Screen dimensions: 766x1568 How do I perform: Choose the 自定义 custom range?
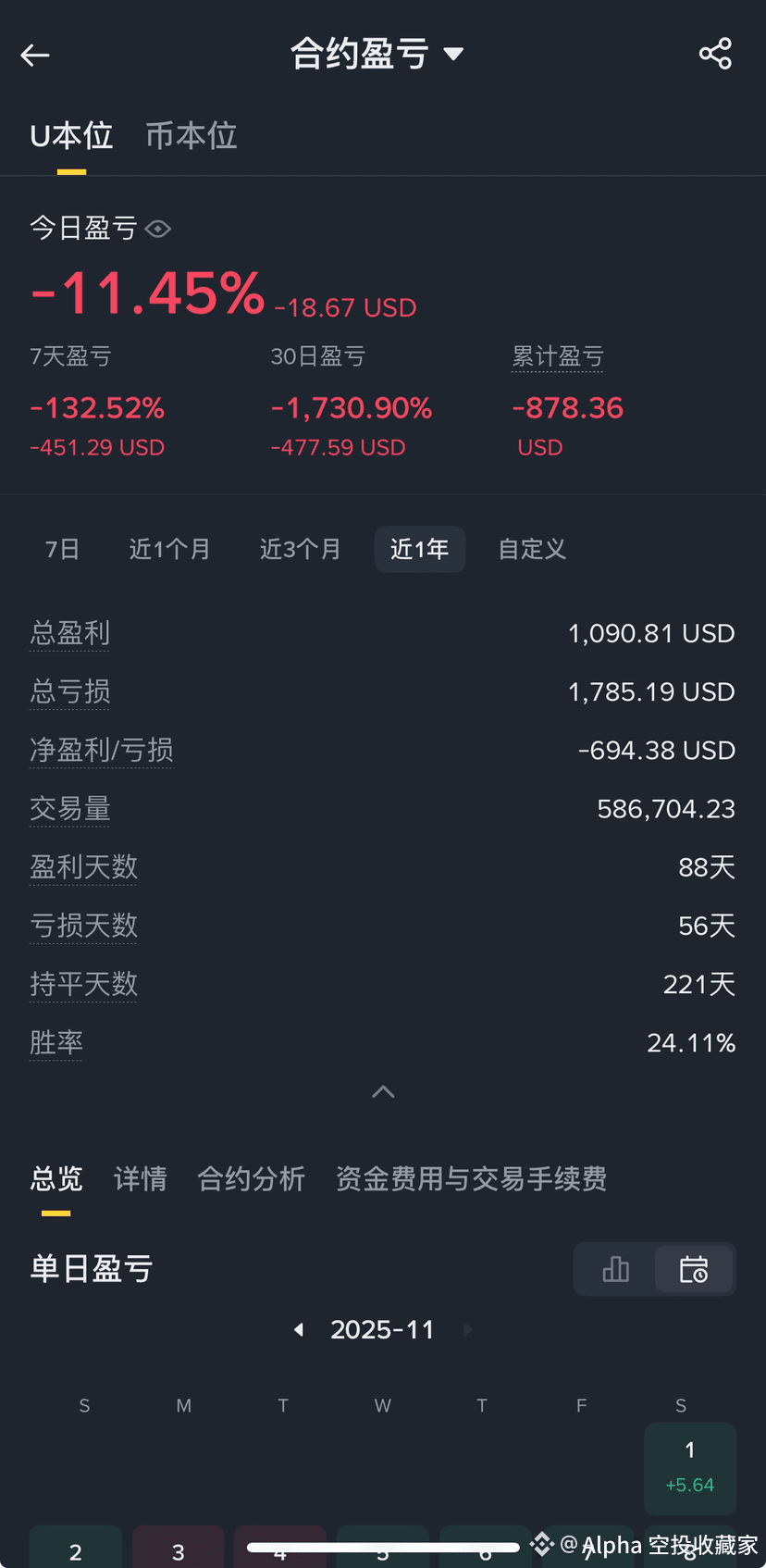[531, 549]
